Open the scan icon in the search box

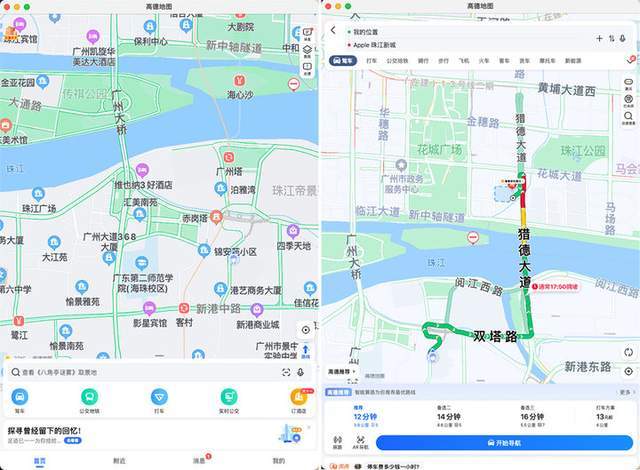point(286,372)
